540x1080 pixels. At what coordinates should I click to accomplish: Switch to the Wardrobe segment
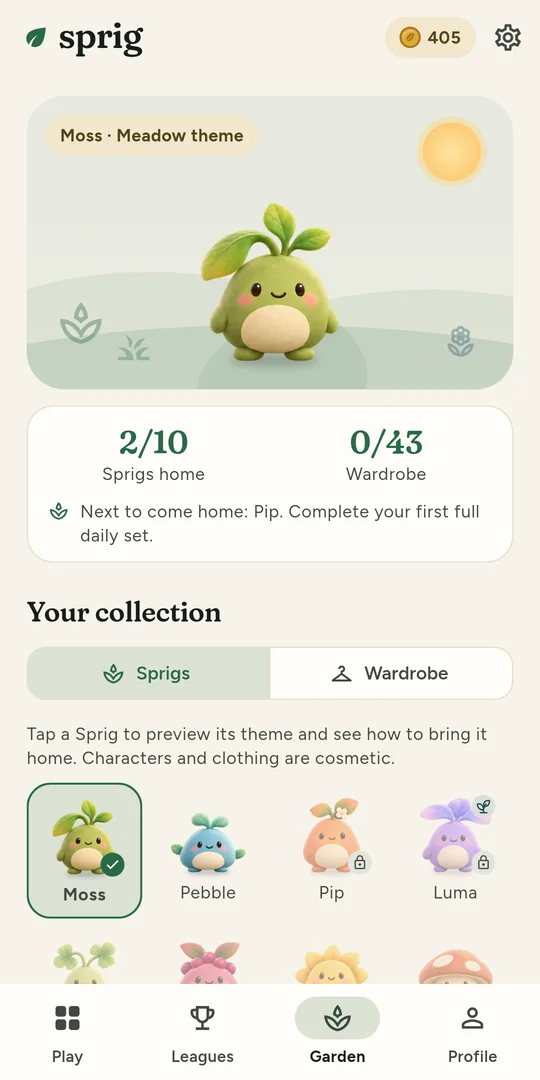click(x=391, y=673)
